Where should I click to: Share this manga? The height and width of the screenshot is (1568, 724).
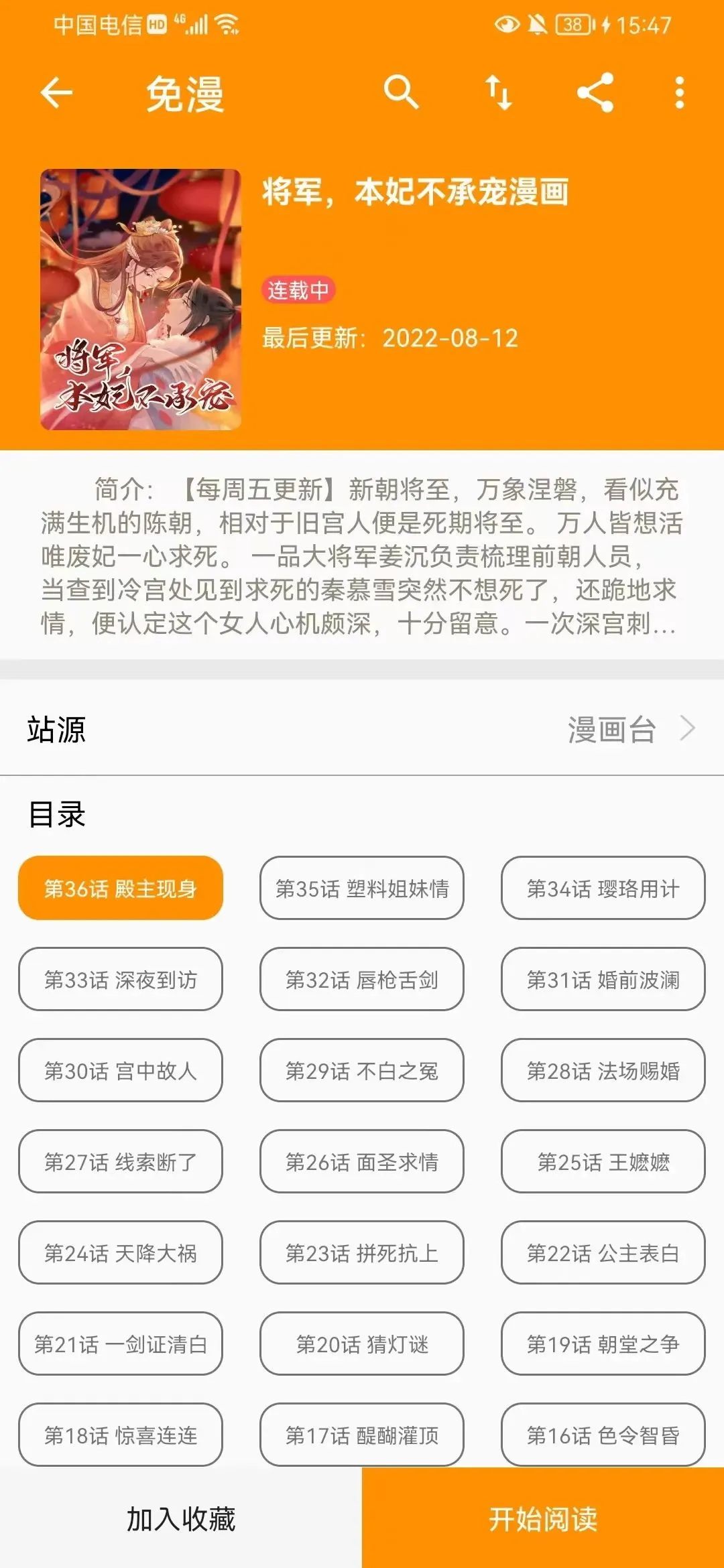tap(595, 92)
